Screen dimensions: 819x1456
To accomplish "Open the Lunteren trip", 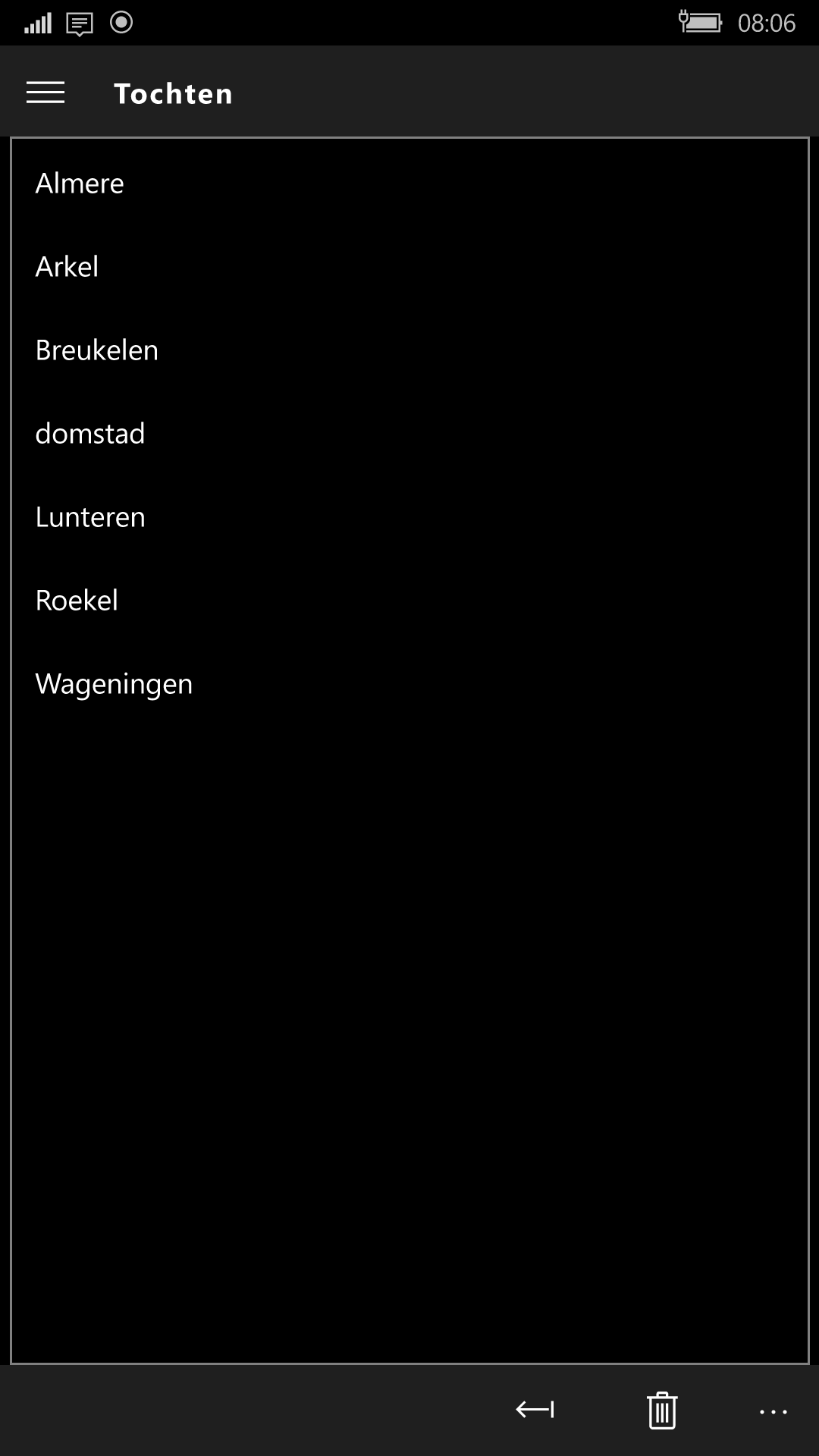I will pos(409,516).
